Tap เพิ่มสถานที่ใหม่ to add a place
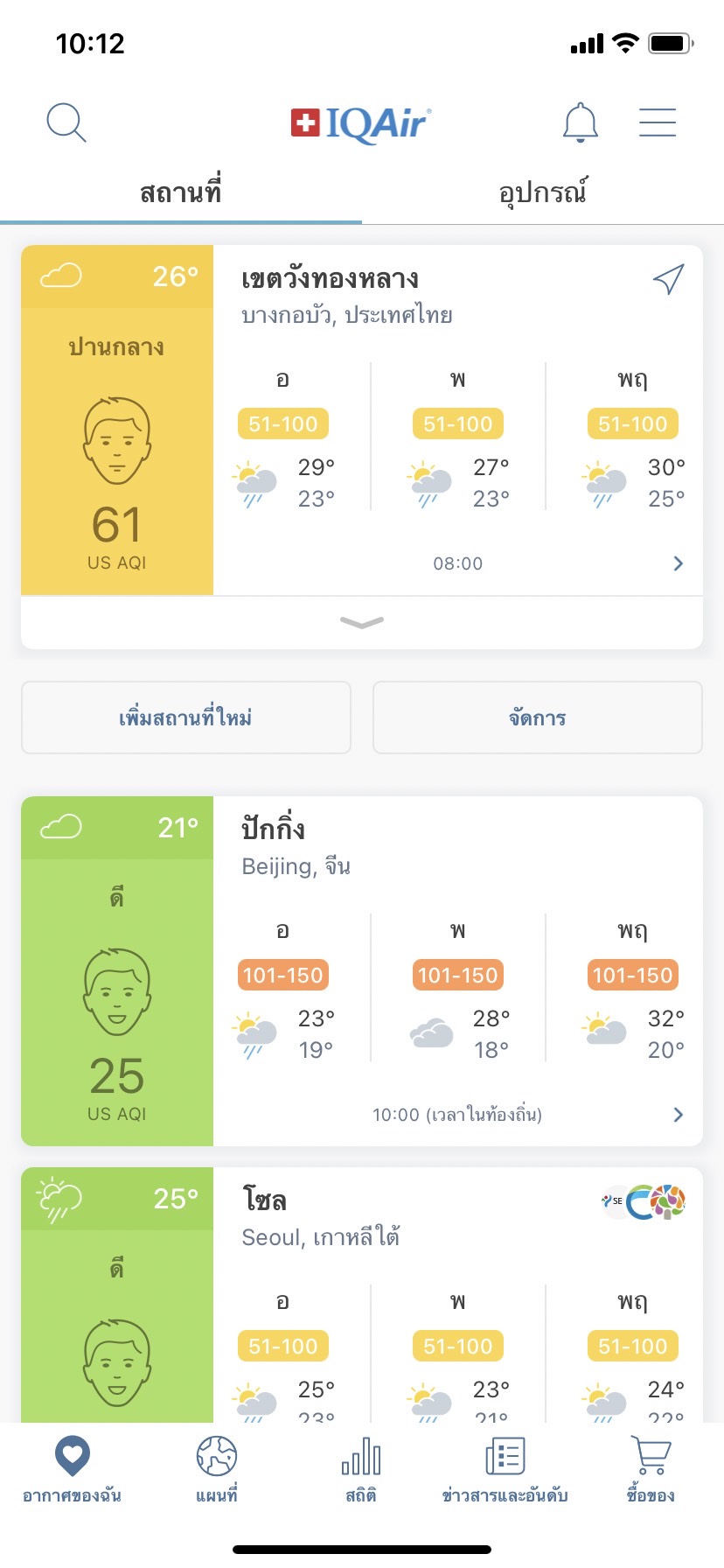724x1568 pixels. pos(186,717)
